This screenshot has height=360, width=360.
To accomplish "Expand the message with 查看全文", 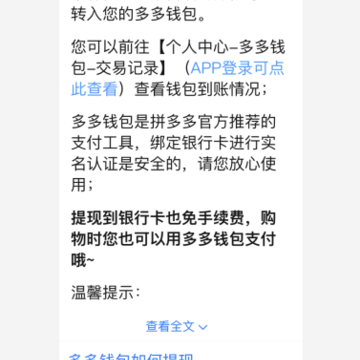I will pos(177,327).
